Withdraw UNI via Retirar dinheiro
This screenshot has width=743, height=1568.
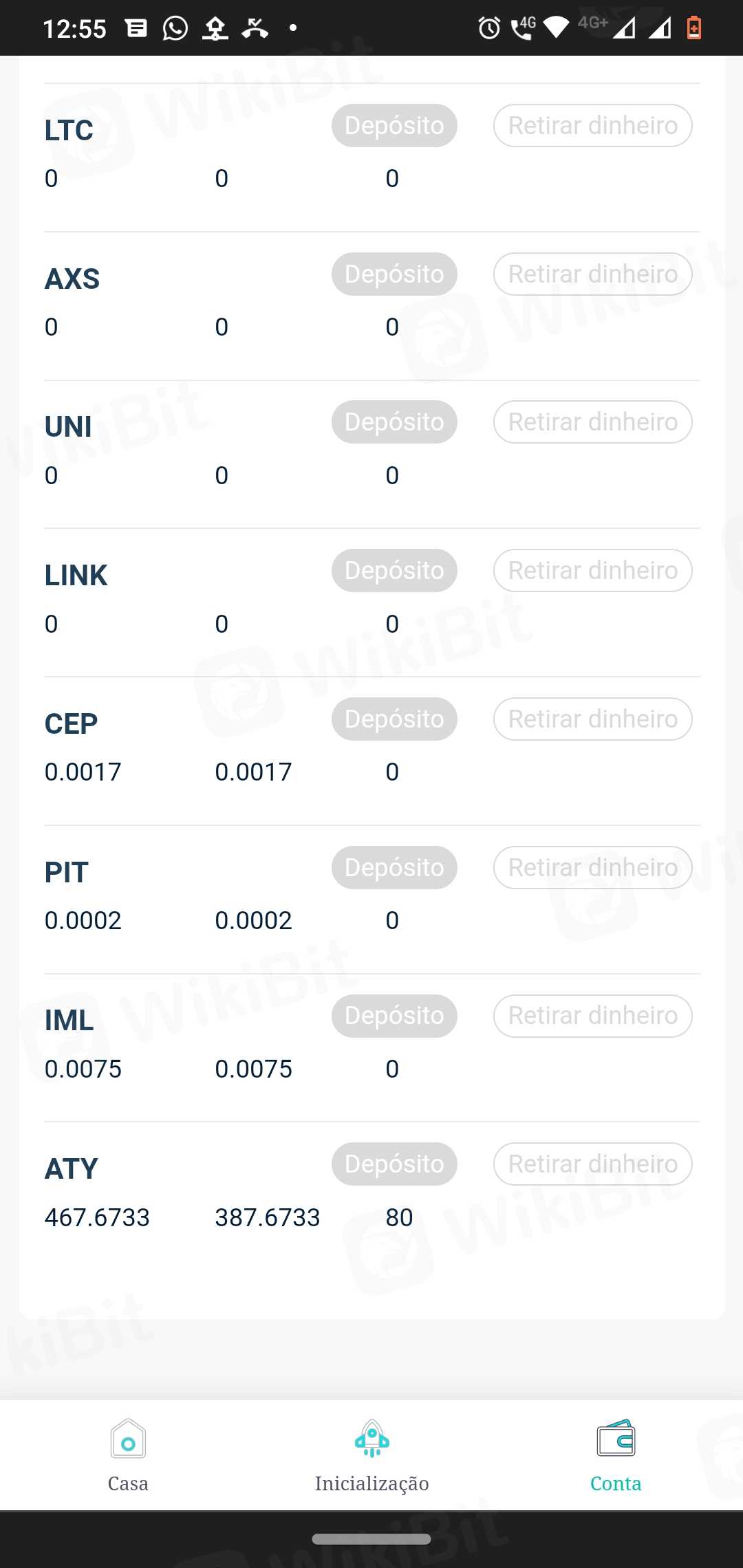tap(592, 422)
